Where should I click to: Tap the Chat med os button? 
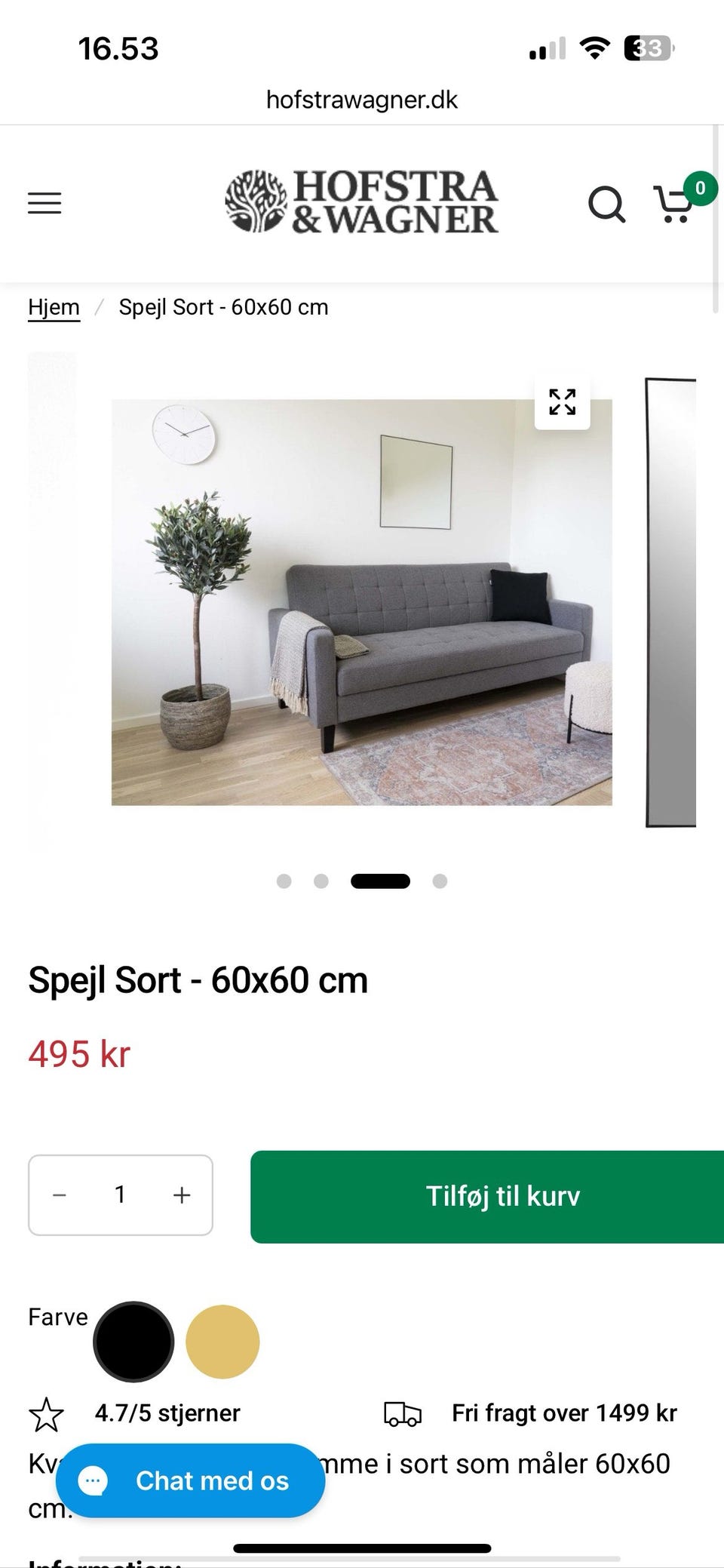pos(189,1480)
